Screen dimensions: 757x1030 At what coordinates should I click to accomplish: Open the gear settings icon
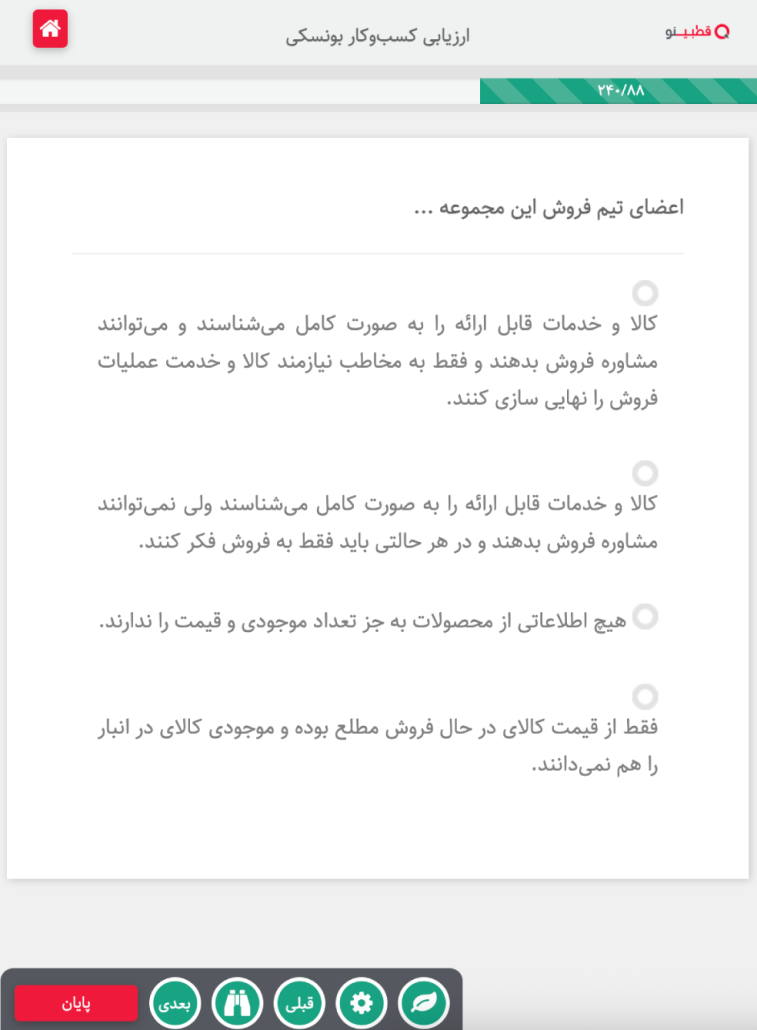[x=361, y=1003]
